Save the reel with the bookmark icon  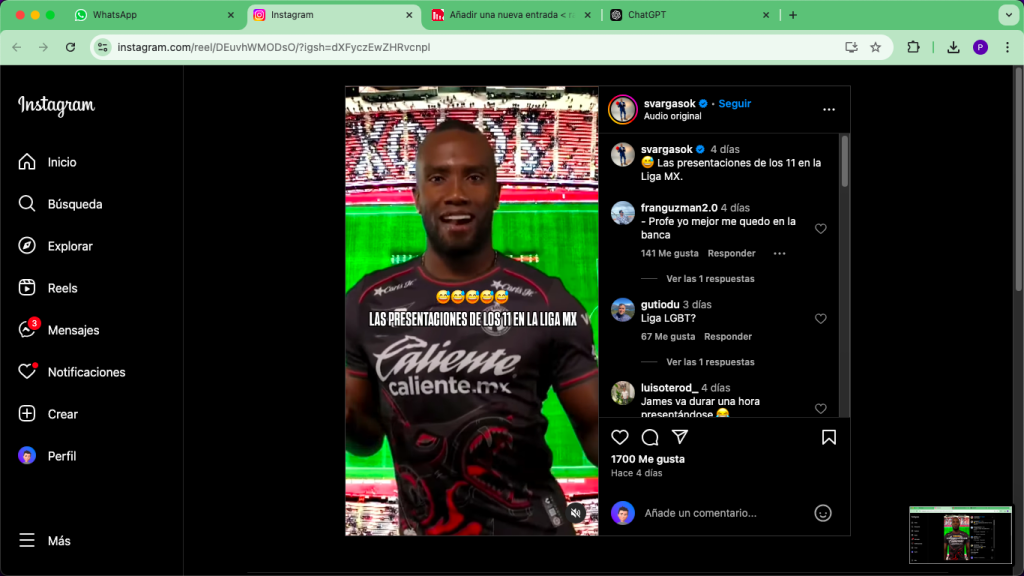(x=829, y=437)
